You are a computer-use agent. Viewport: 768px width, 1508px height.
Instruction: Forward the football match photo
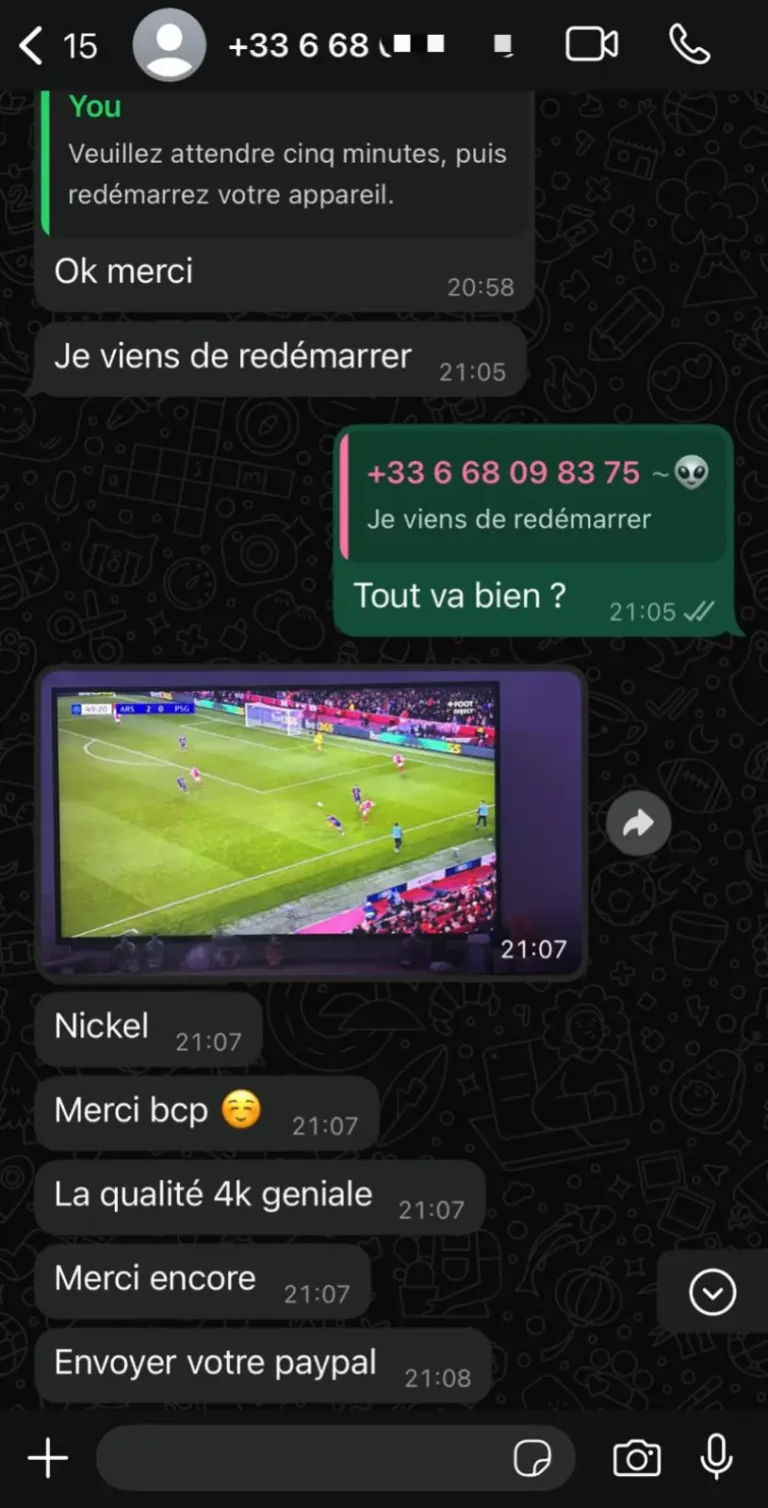[638, 823]
